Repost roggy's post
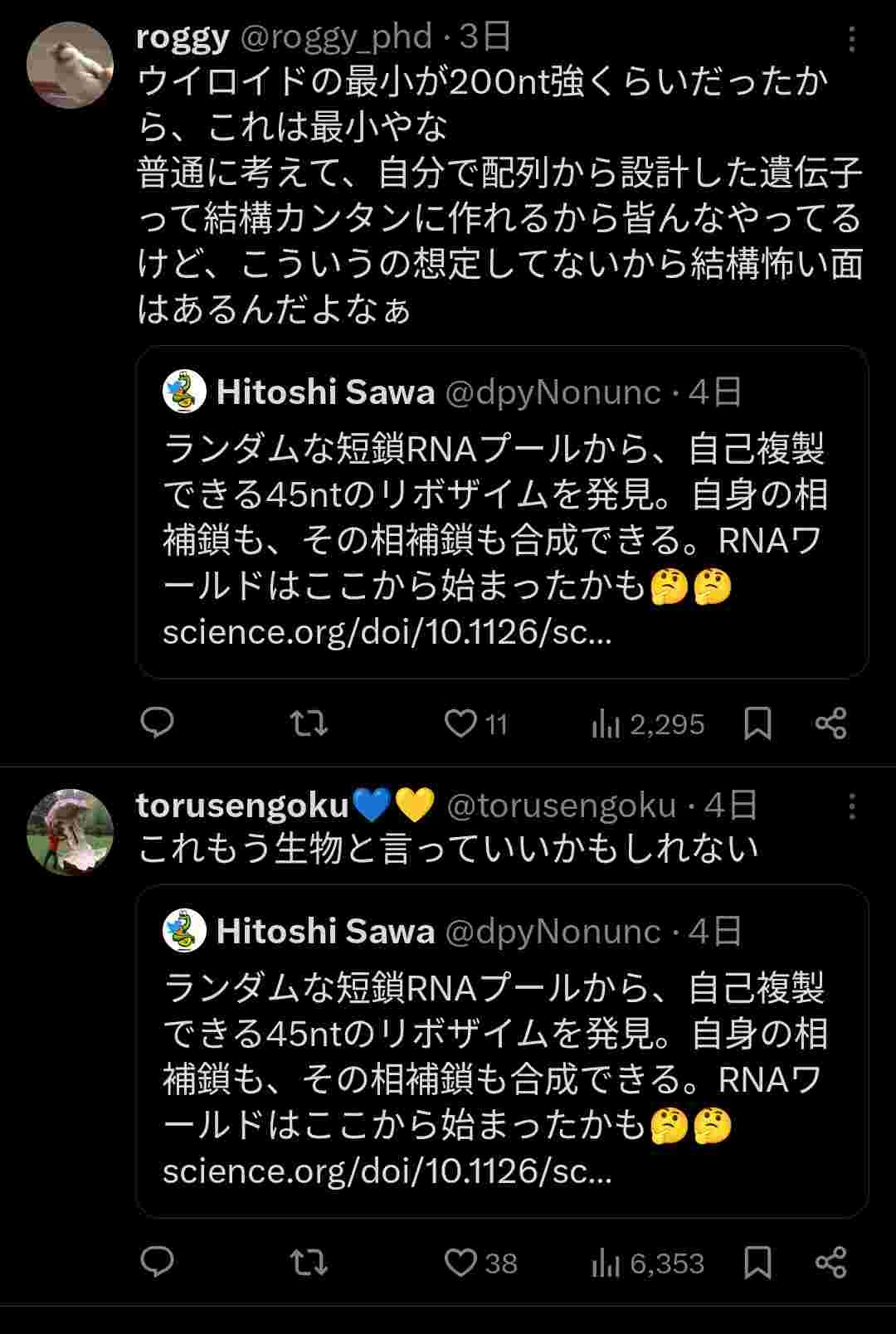Viewport: 896px width, 1334px height. coord(309,723)
